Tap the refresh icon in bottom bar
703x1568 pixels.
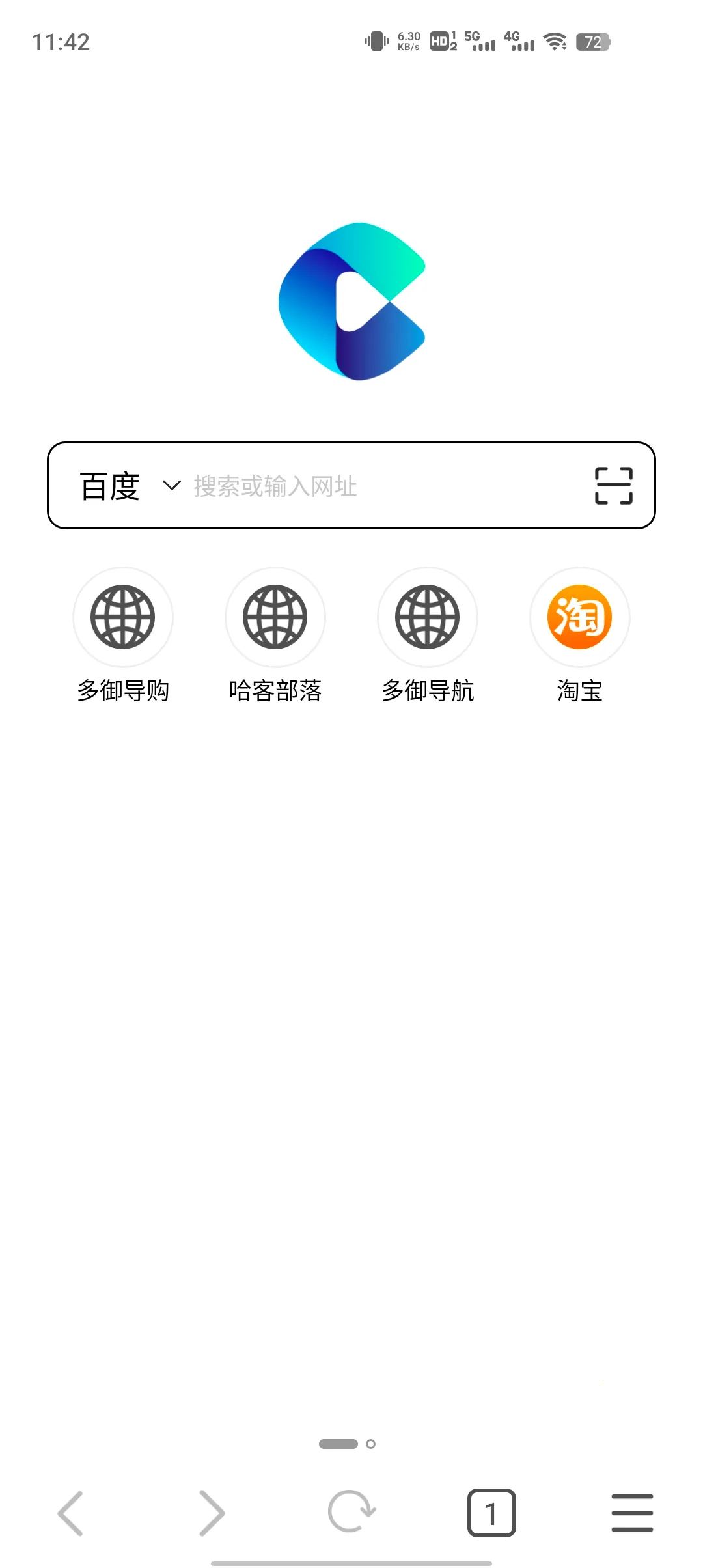click(351, 1513)
